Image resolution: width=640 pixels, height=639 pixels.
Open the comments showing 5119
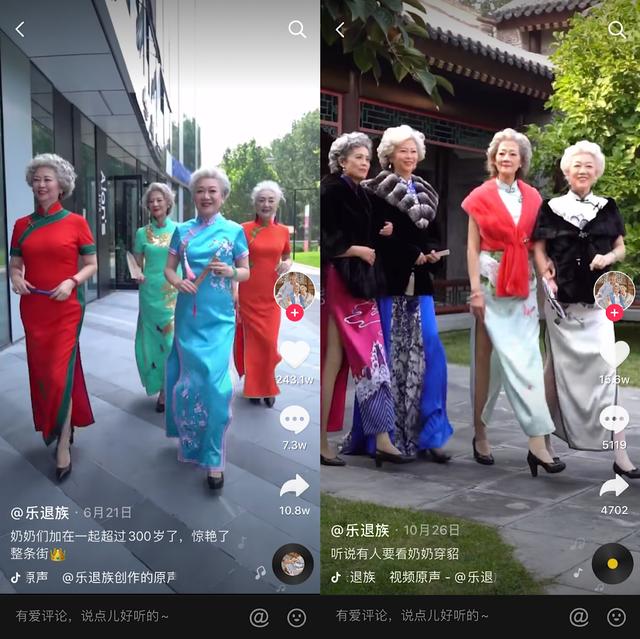614,420
